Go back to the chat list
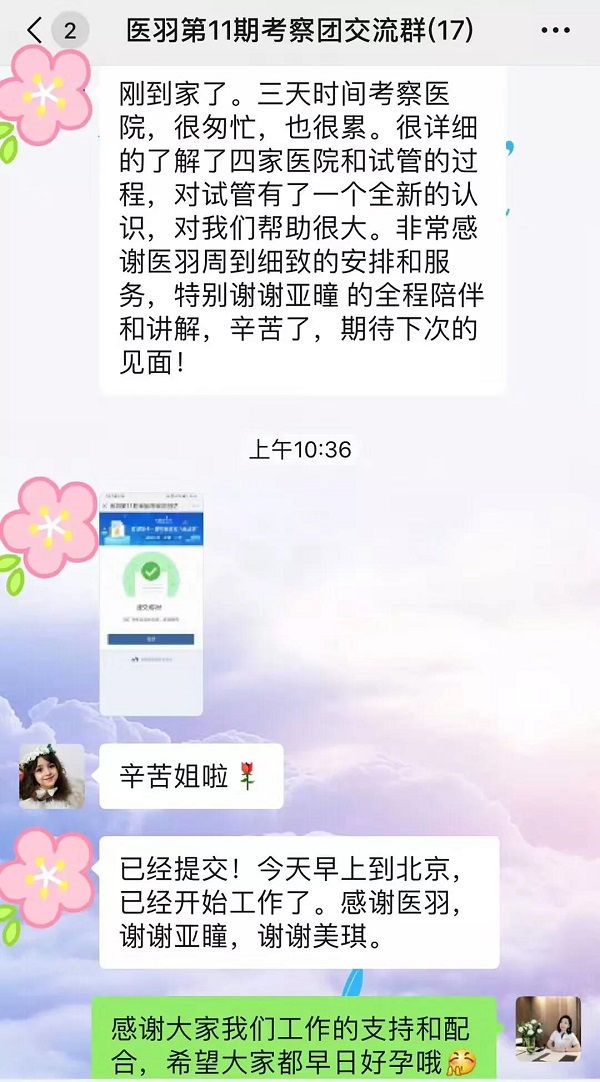 click(x=35, y=31)
